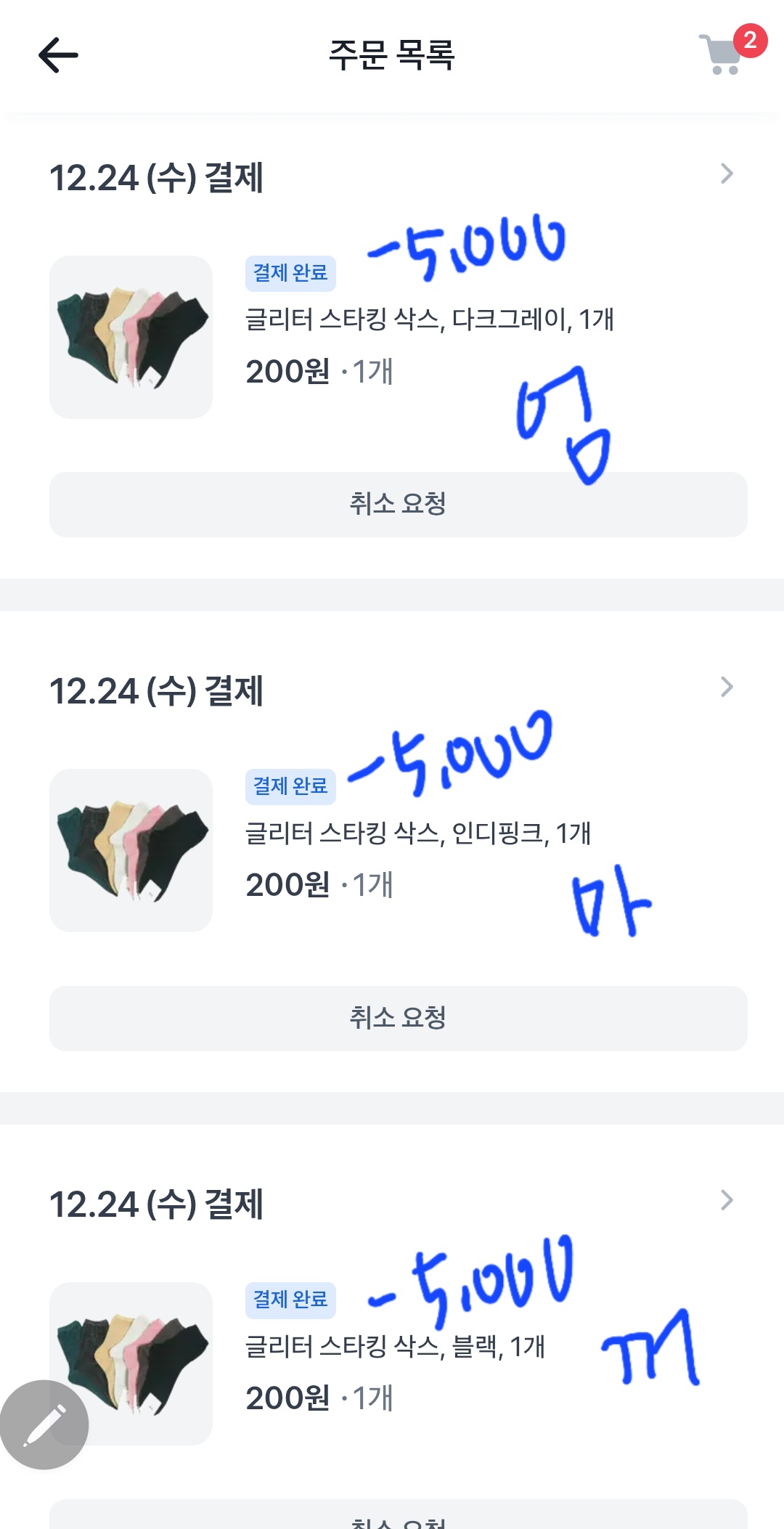This screenshot has width=784, height=1529.
Task: Open the shopping cart with 2 items
Action: pos(722,54)
